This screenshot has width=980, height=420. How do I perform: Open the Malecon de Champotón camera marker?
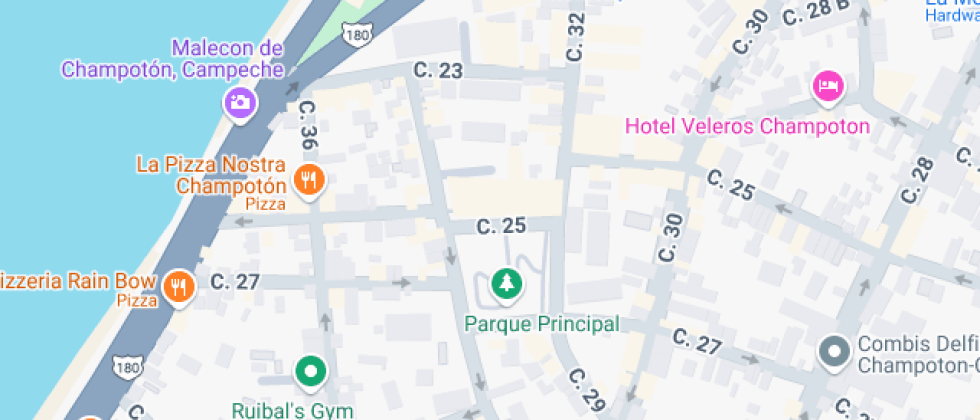[239, 101]
